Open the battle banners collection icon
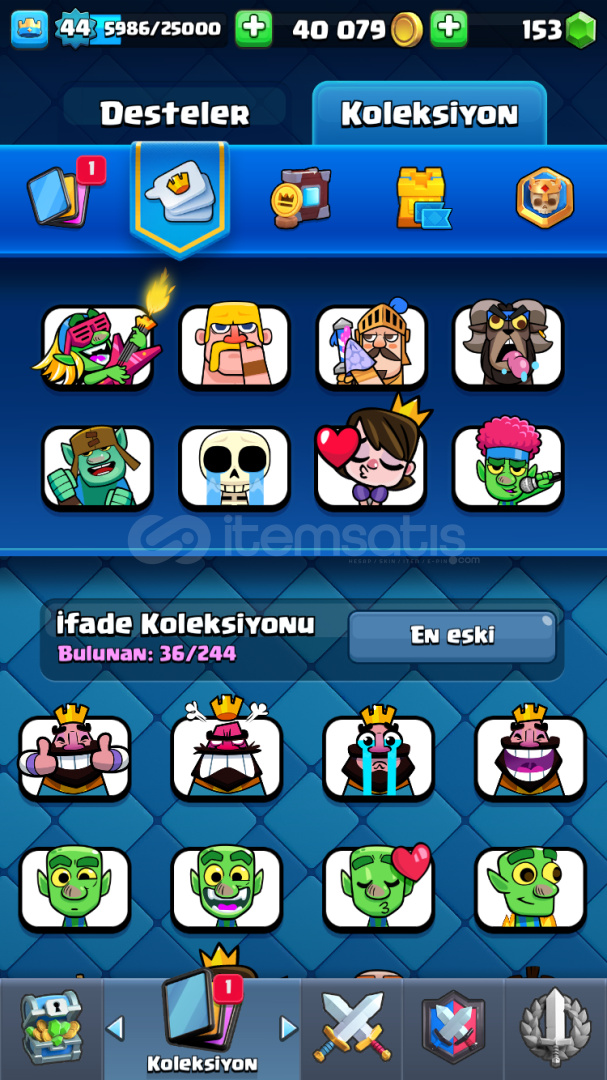Screen dimensions: 607x1080 click(x=302, y=197)
